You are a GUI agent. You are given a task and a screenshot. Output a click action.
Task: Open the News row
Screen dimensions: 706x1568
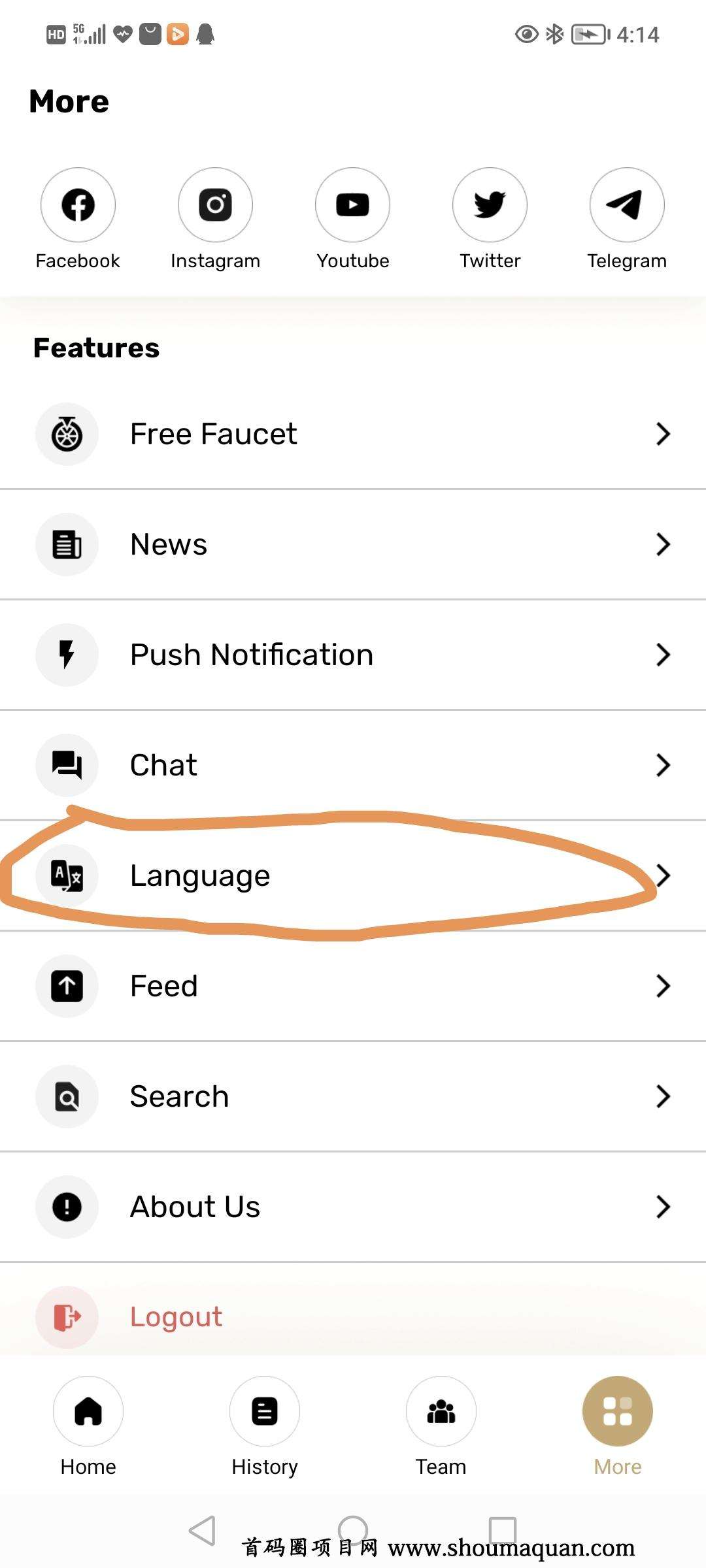[x=353, y=544]
